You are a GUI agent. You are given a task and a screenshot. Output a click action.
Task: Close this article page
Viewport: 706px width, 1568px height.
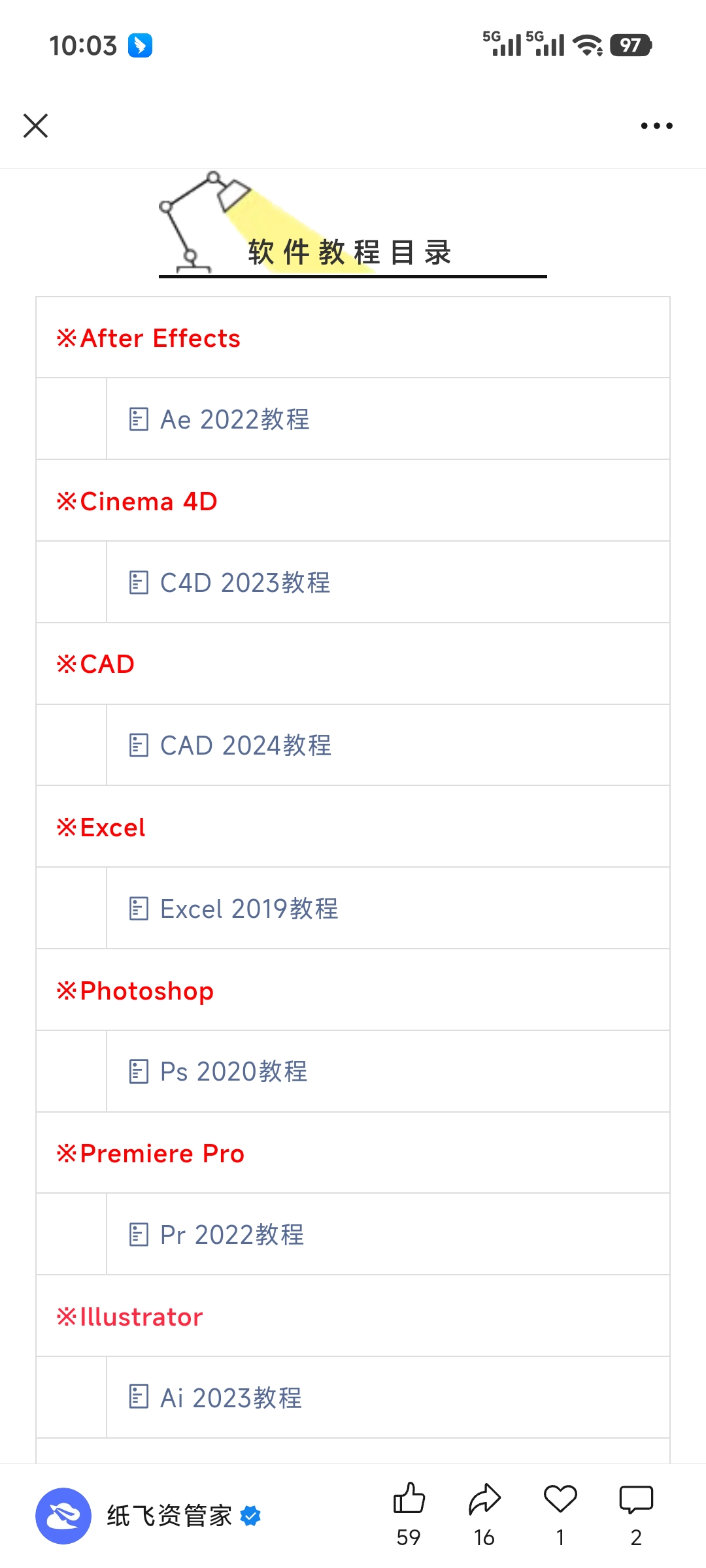point(36,125)
